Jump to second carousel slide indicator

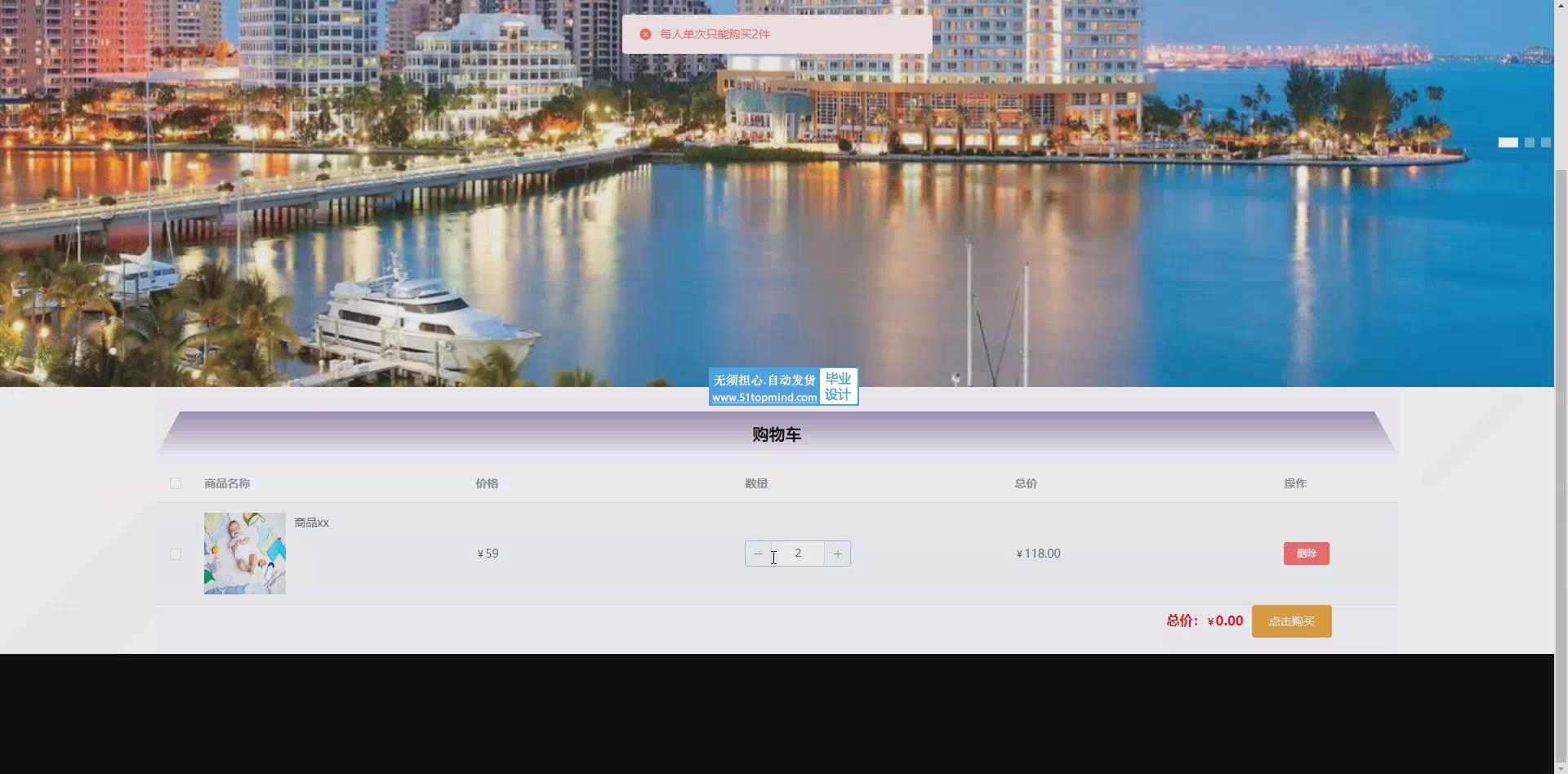1530,143
